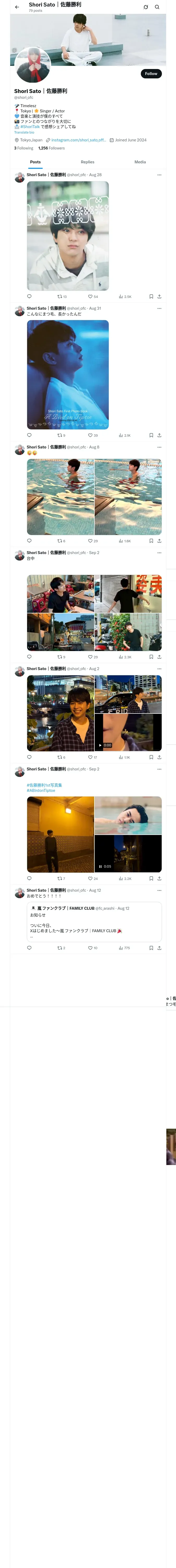The image size is (176, 1568).
Task: Like the Aug 12 おめでとう post
Action: [x=90, y=948]
